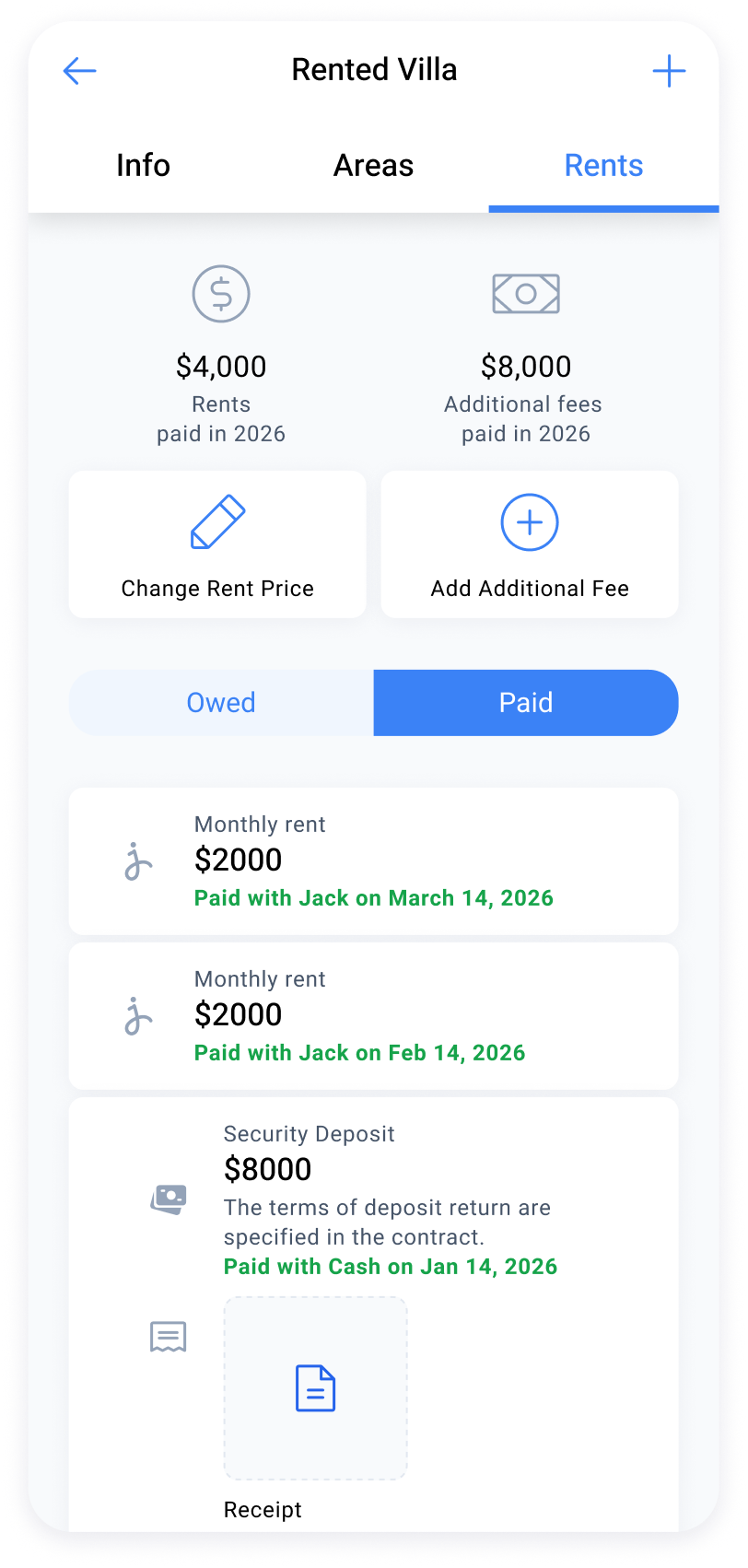Screen dimensions: 748x1568
Task: Tap the plus icon in header
Action: pyautogui.click(x=669, y=71)
